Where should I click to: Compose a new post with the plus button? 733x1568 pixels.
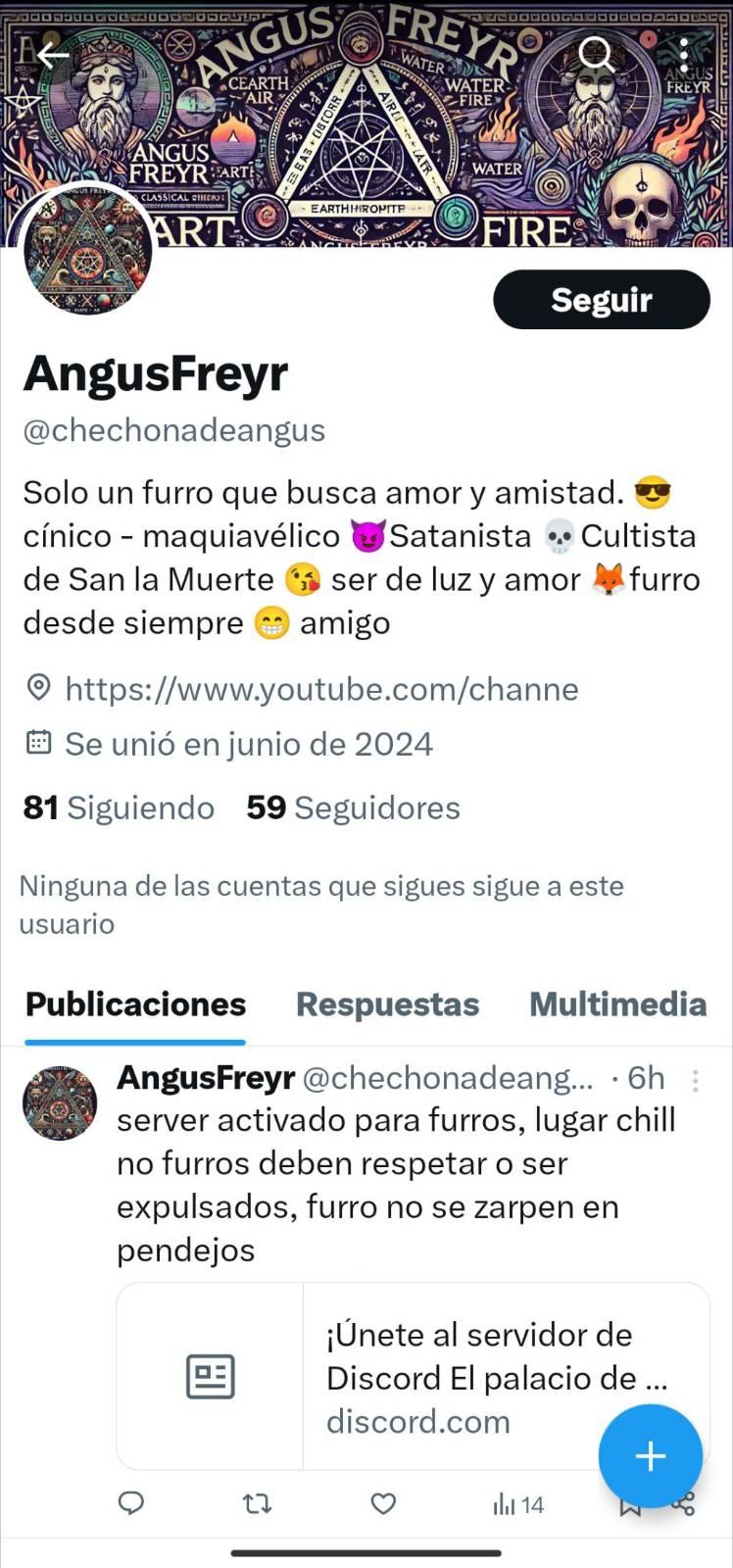(x=650, y=1456)
